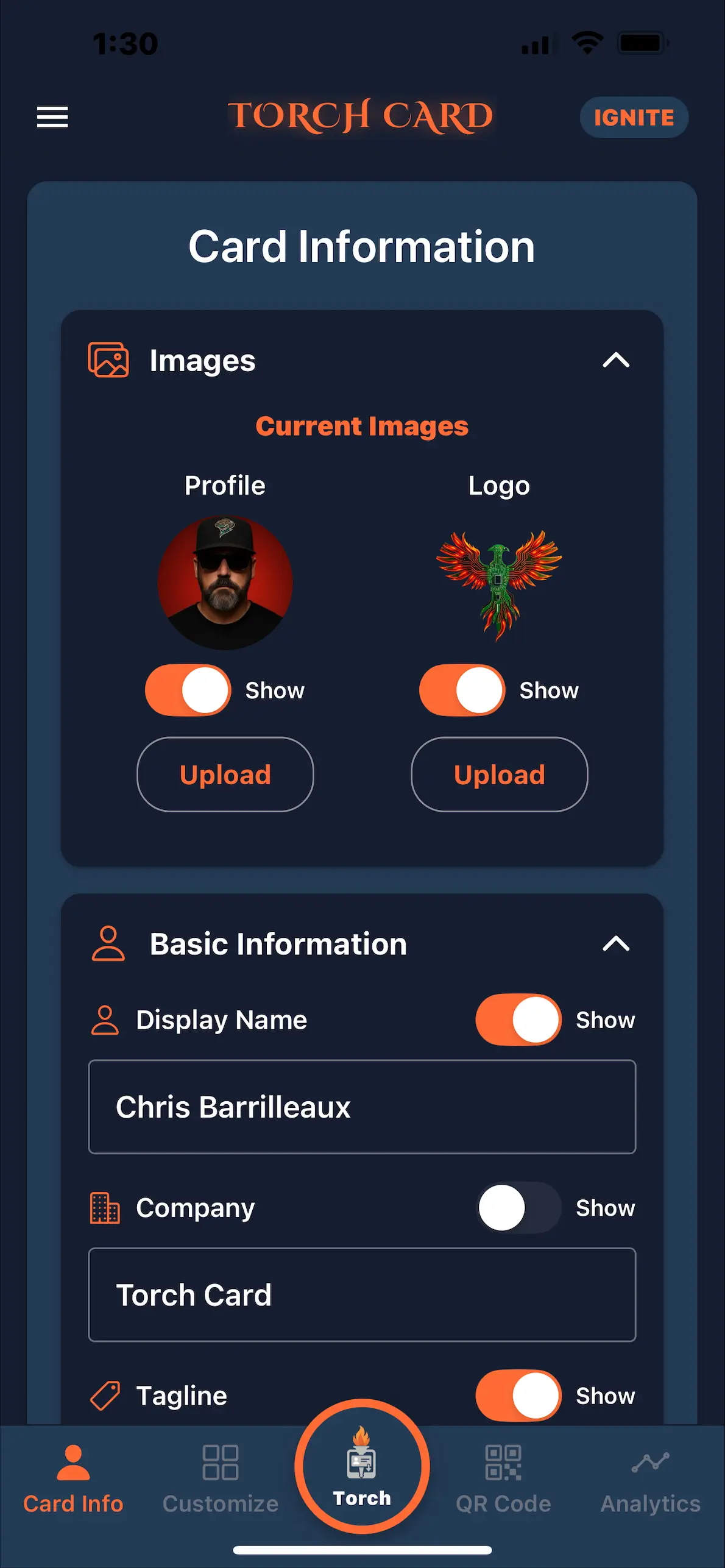Enable the Company Show toggle
The width and height of the screenshot is (725, 1568).
coord(517,1208)
